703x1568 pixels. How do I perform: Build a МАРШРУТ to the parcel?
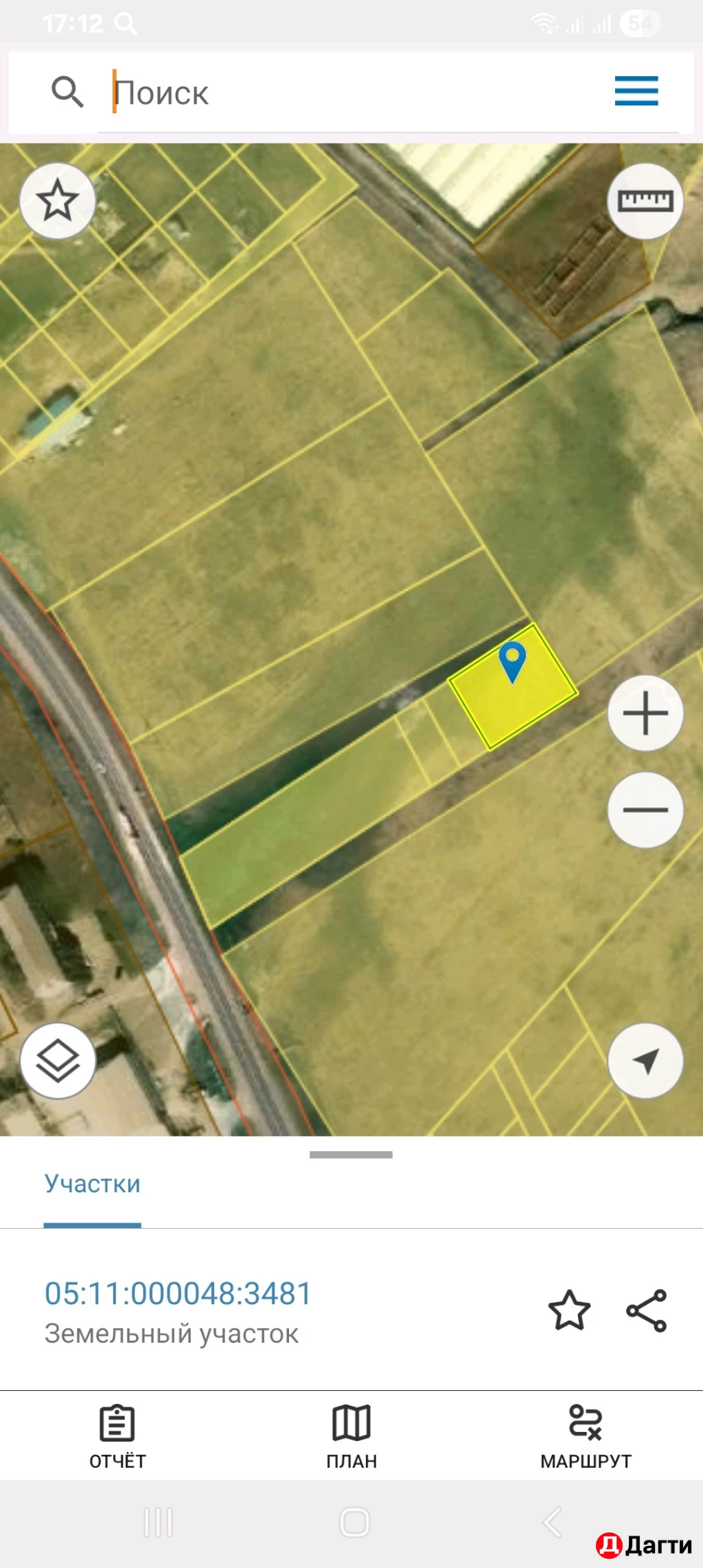(586, 1435)
